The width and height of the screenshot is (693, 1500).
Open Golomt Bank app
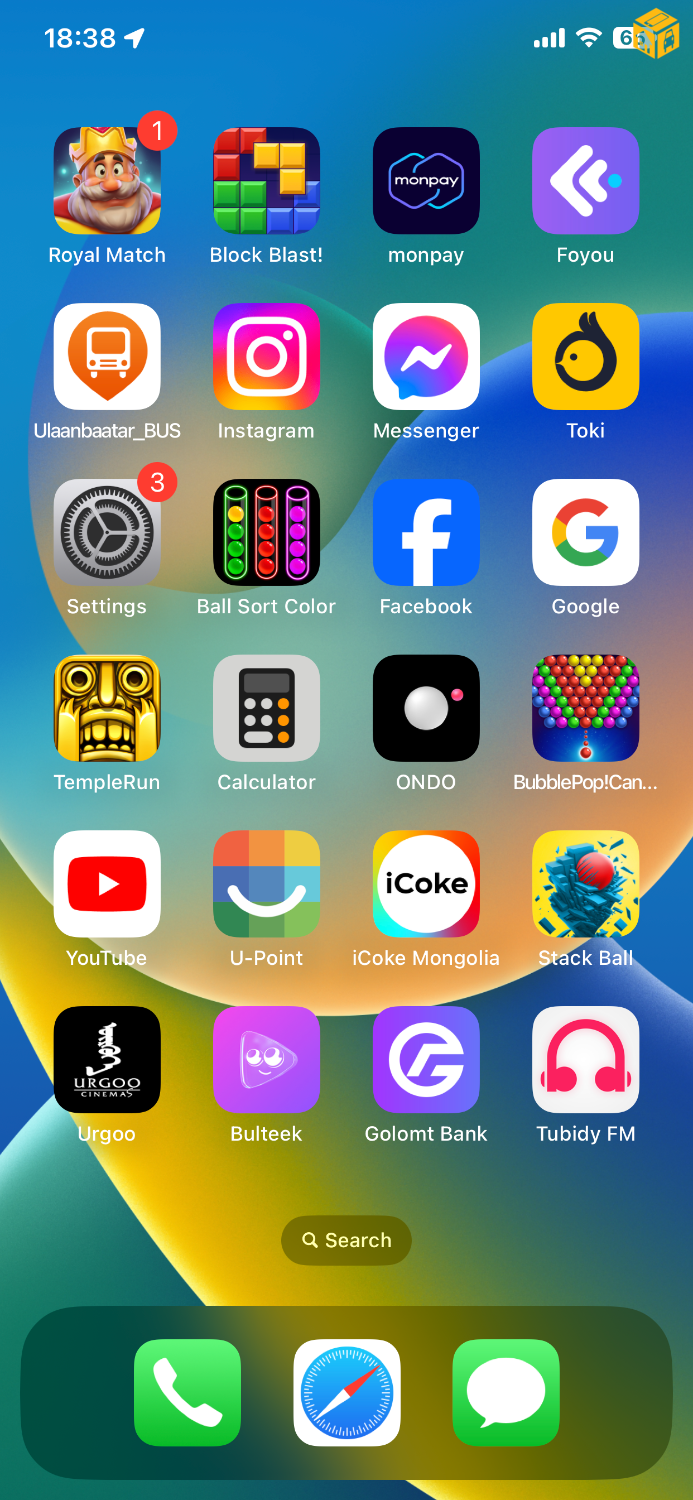pyautogui.click(x=426, y=1060)
